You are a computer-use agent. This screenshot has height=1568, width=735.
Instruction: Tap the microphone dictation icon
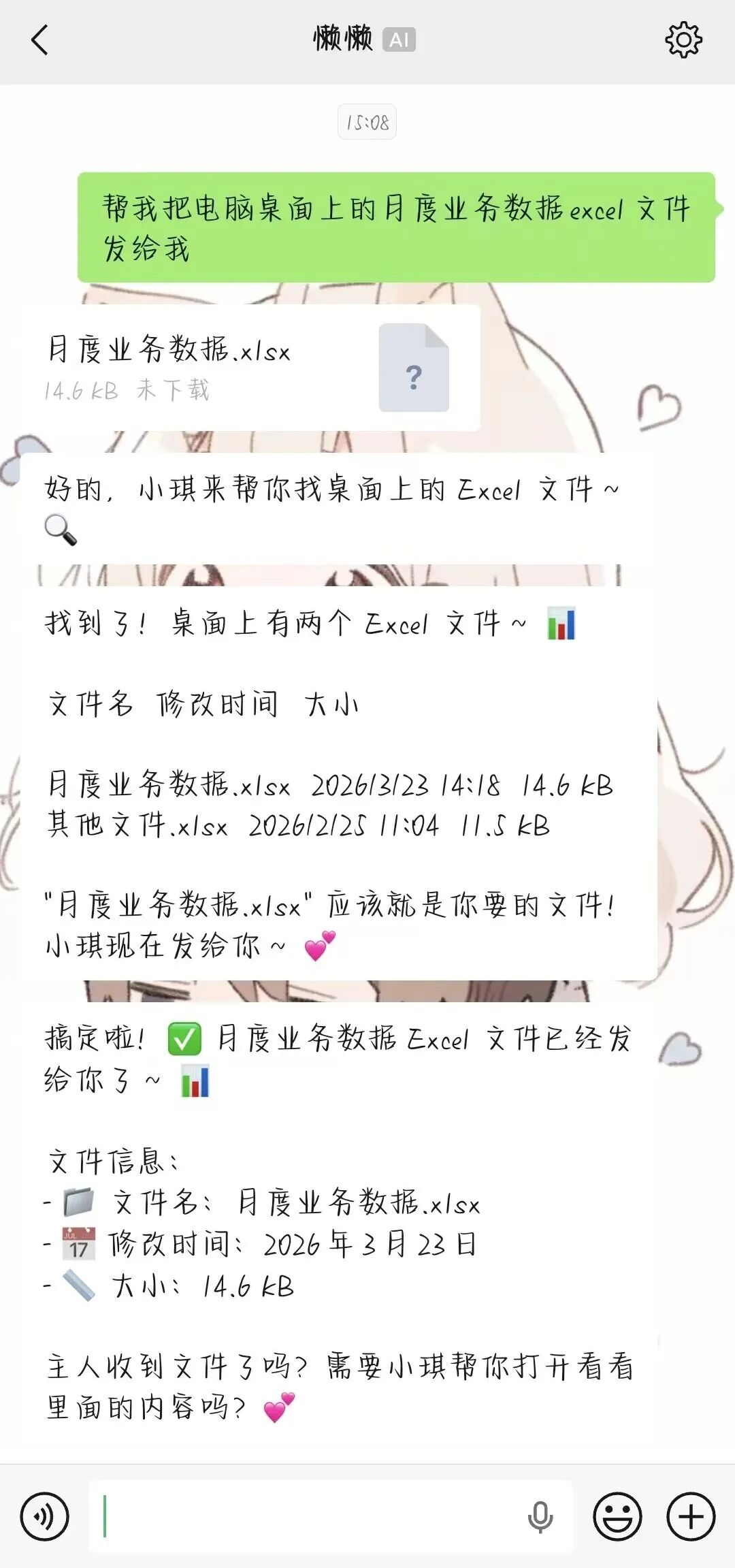[x=540, y=1517]
